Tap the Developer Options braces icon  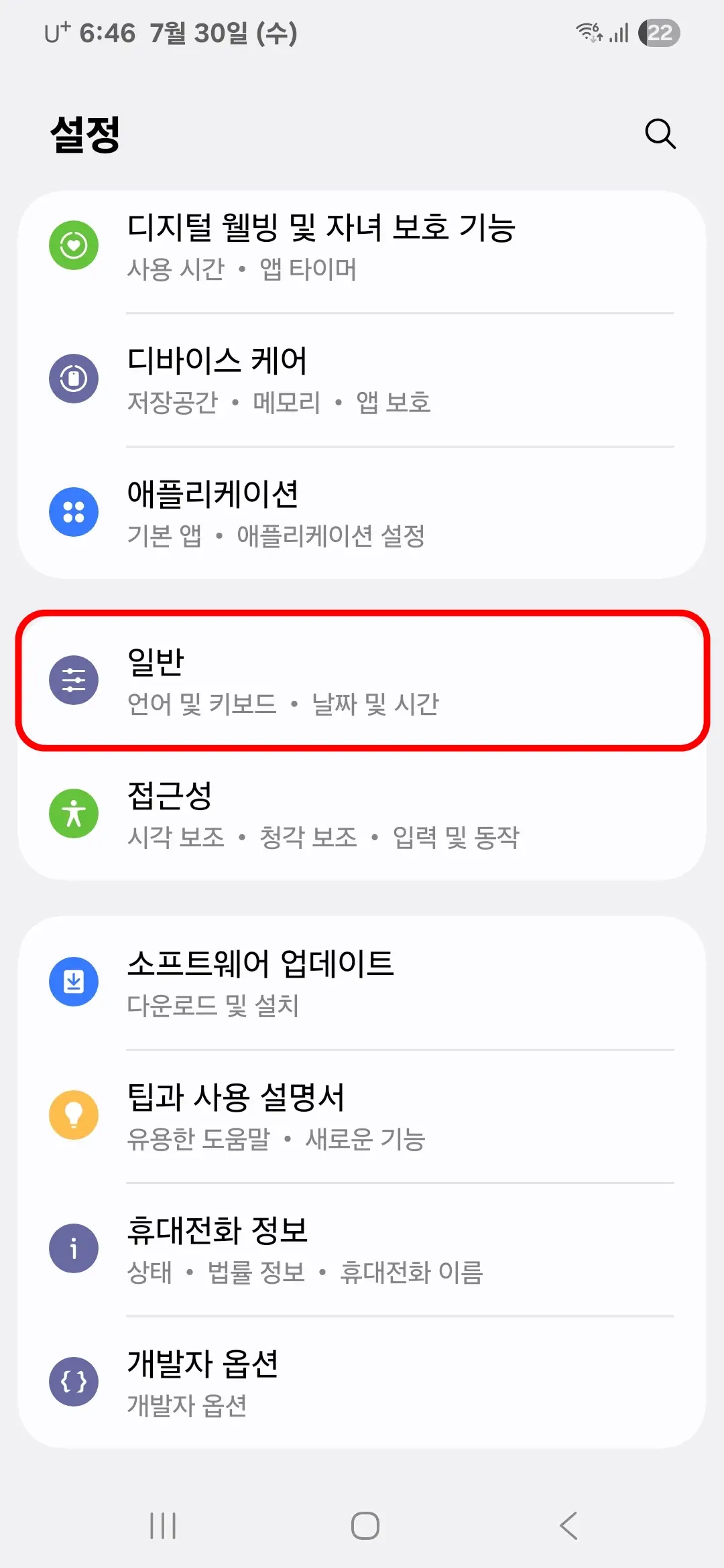click(x=74, y=1380)
